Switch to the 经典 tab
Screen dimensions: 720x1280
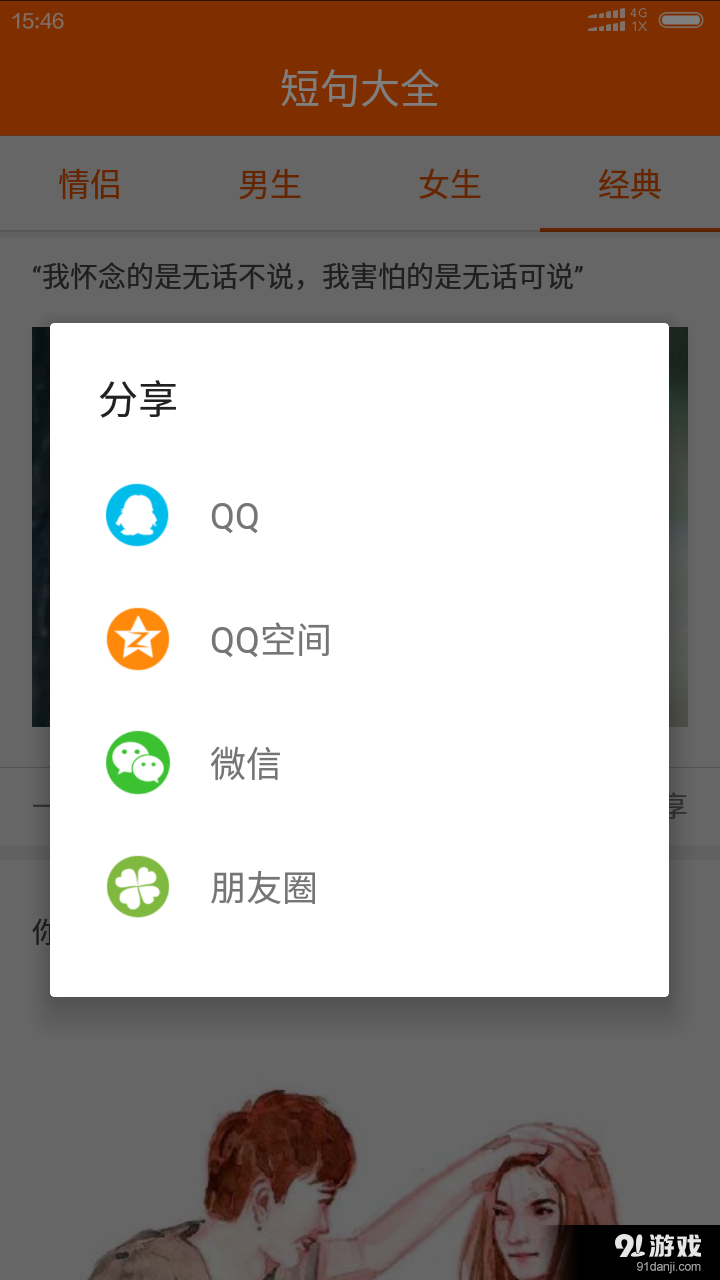(630, 184)
